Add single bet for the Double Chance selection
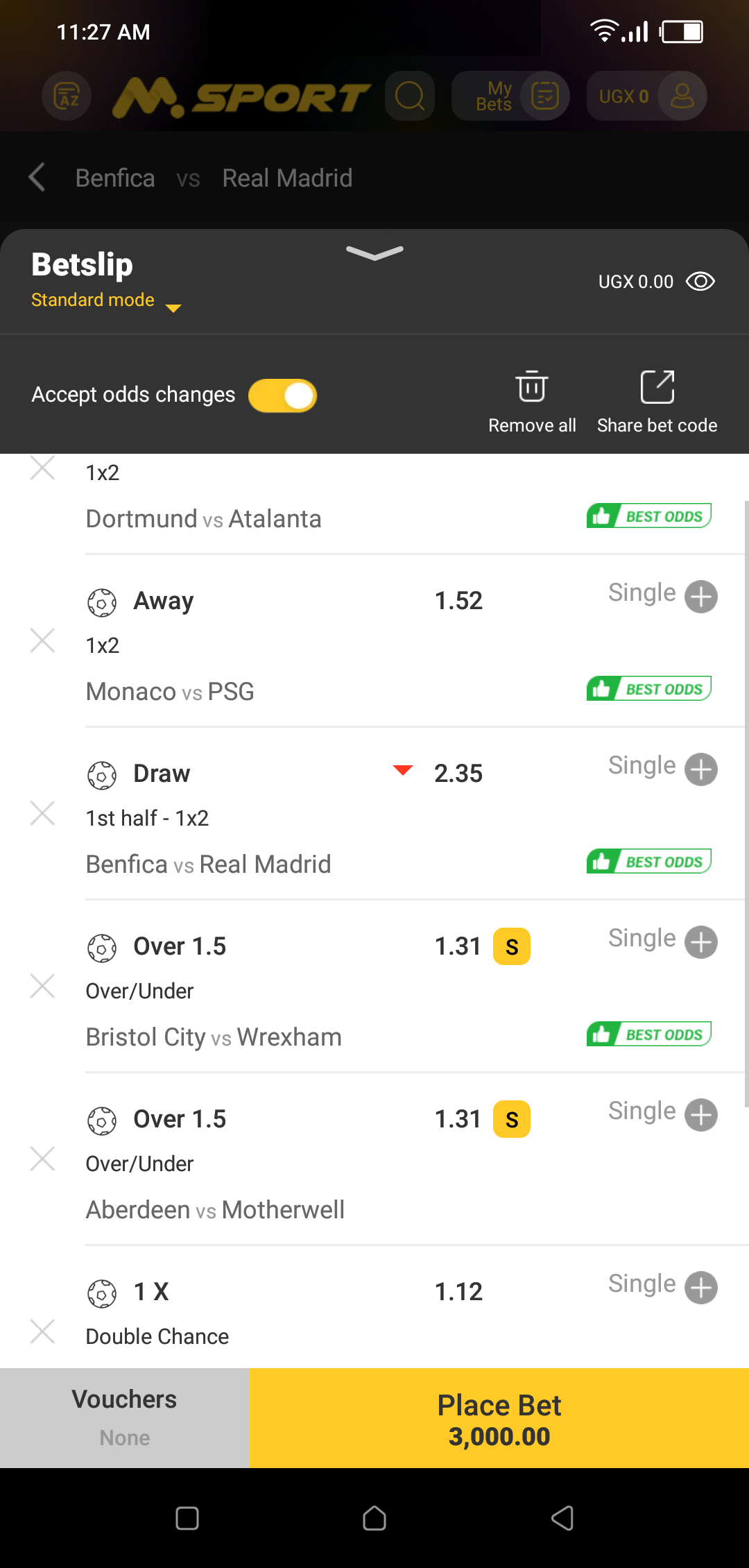This screenshot has height=1568, width=749. (x=700, y=1288)
